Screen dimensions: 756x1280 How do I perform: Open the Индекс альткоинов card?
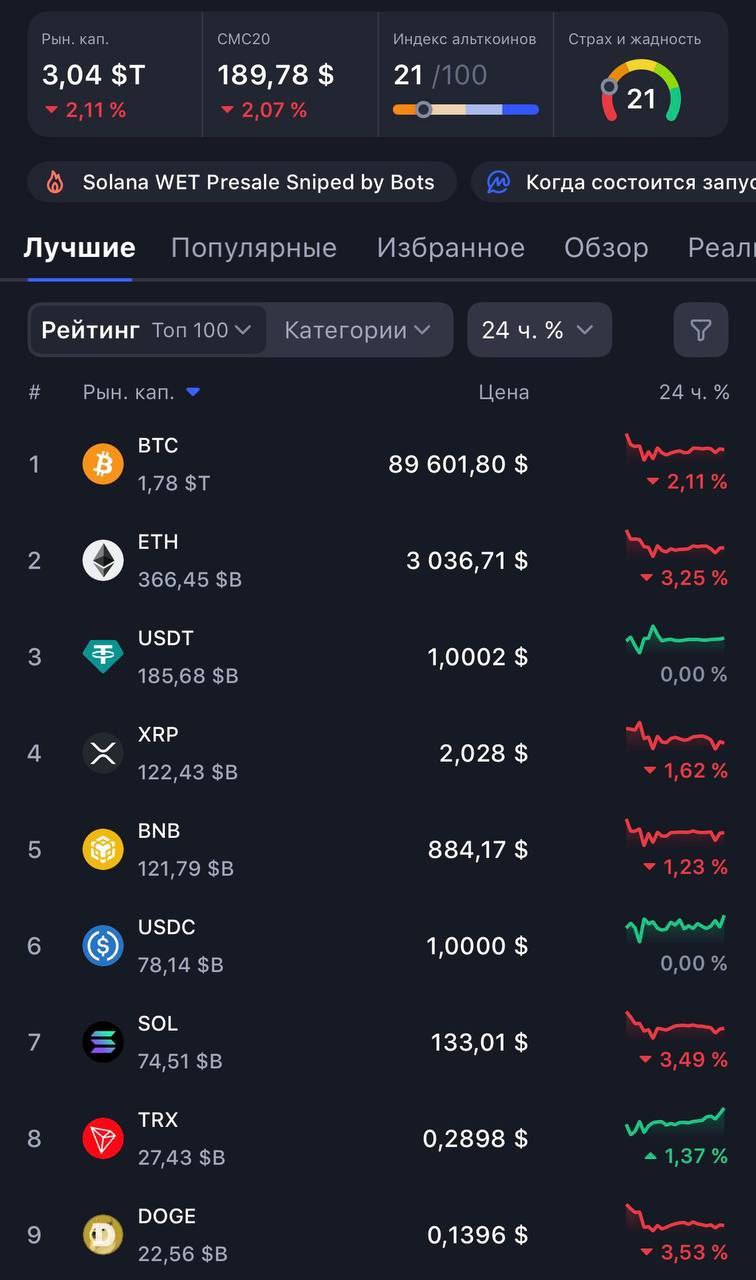pos(465,75)
